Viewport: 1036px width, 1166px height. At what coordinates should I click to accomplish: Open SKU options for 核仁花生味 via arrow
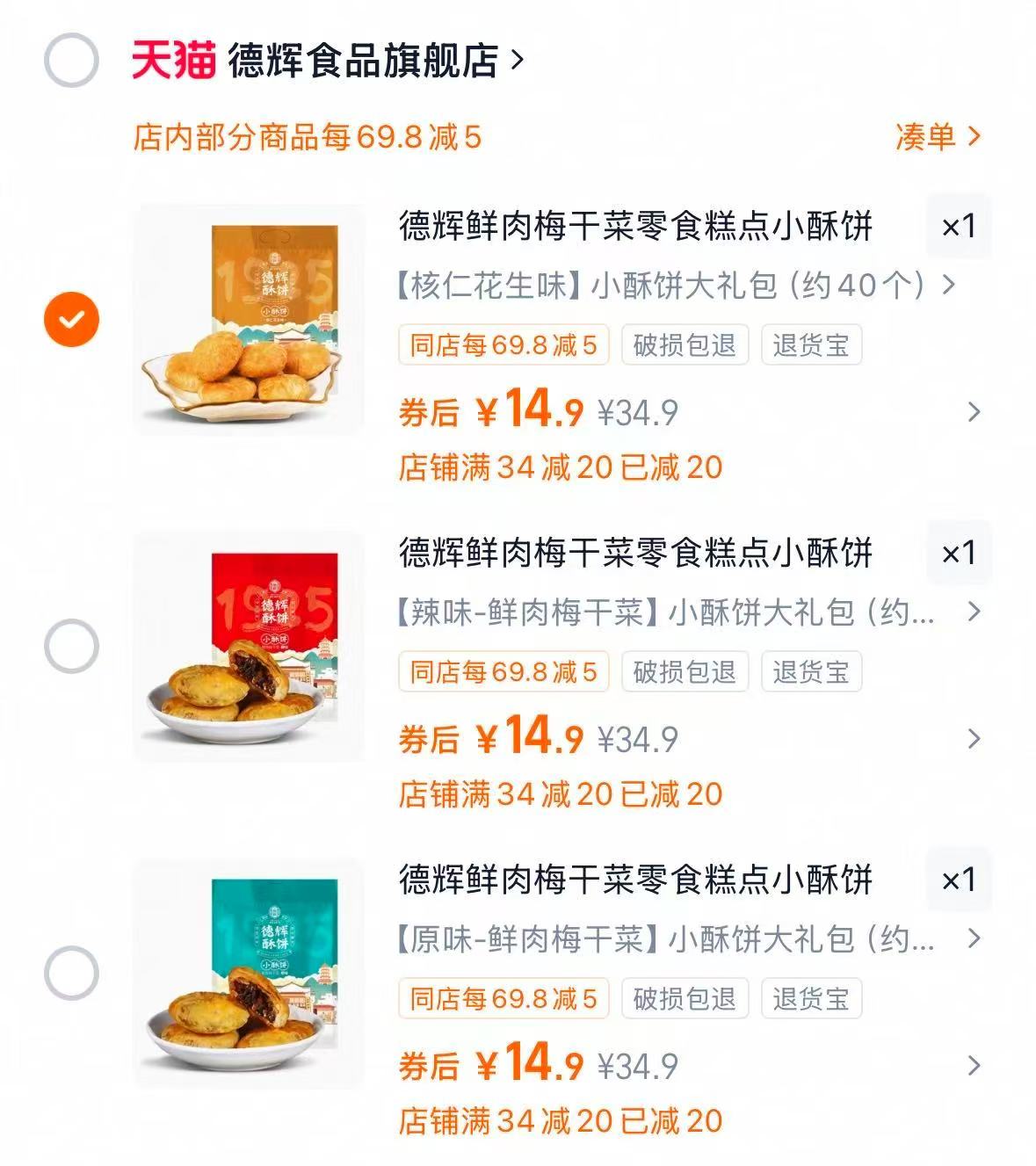949,284
